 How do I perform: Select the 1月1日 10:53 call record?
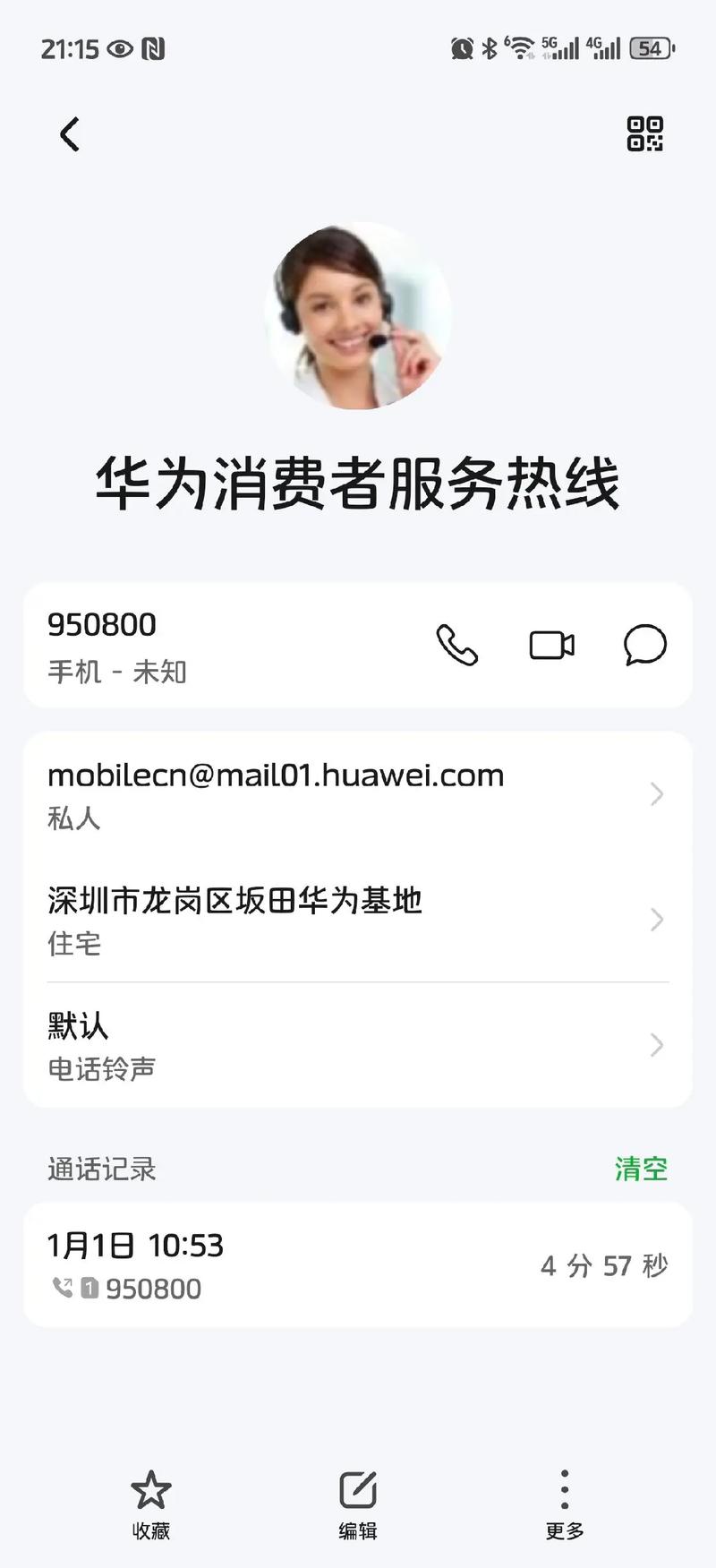point(358,1264)
